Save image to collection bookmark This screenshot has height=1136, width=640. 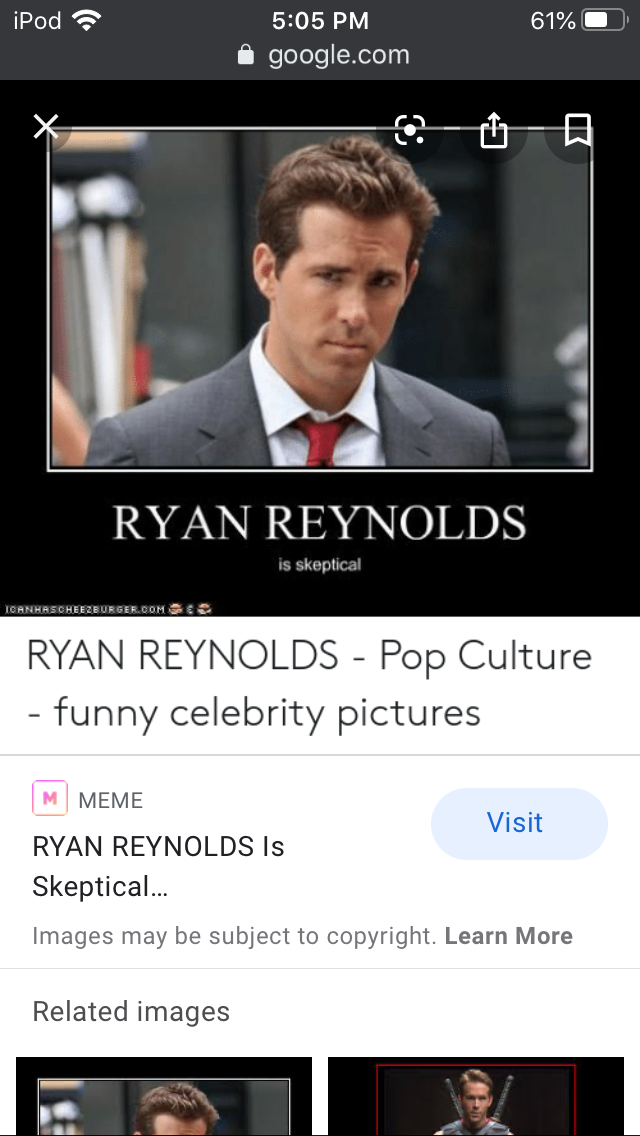[578, 130]
